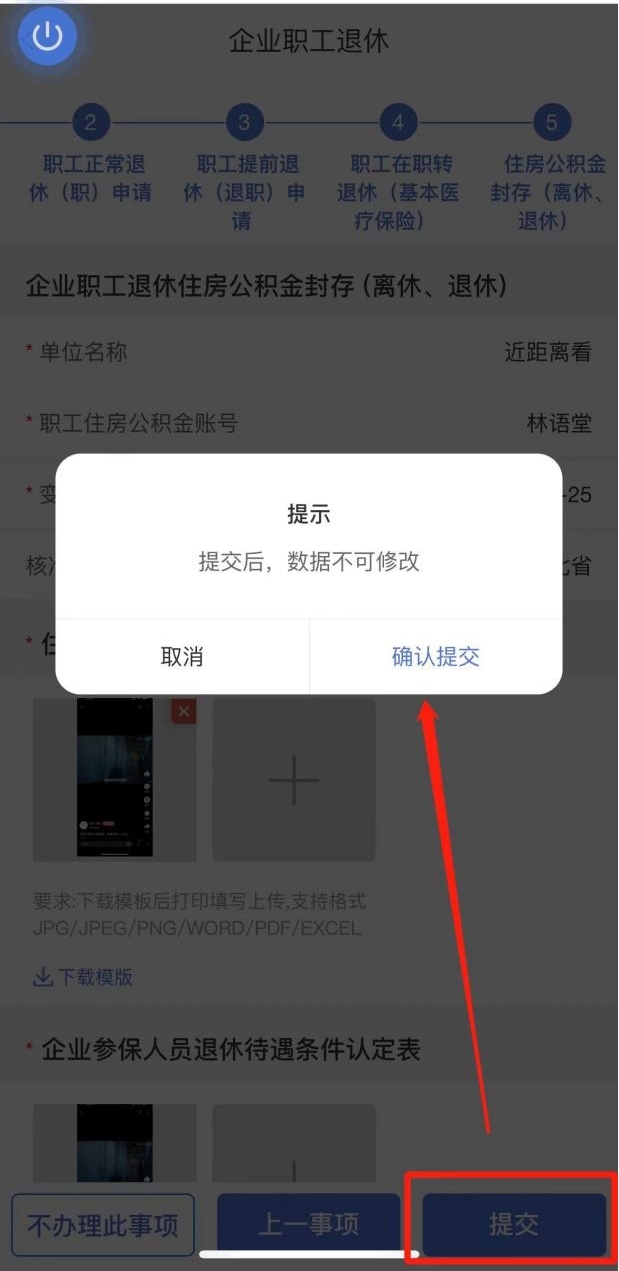Jump to step 4 职工在职转退休
The width and height of the screenshot is (619, 1271).
click(398, 123)
